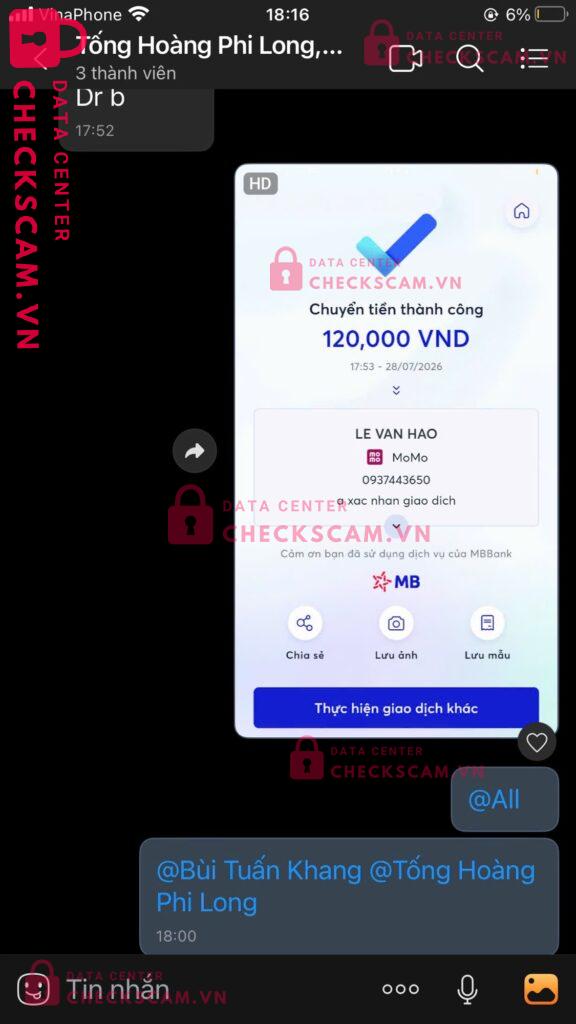Go back from the group chat
Image resolution: width=576 pixels, height=1024 pixels.
(40, 58)
